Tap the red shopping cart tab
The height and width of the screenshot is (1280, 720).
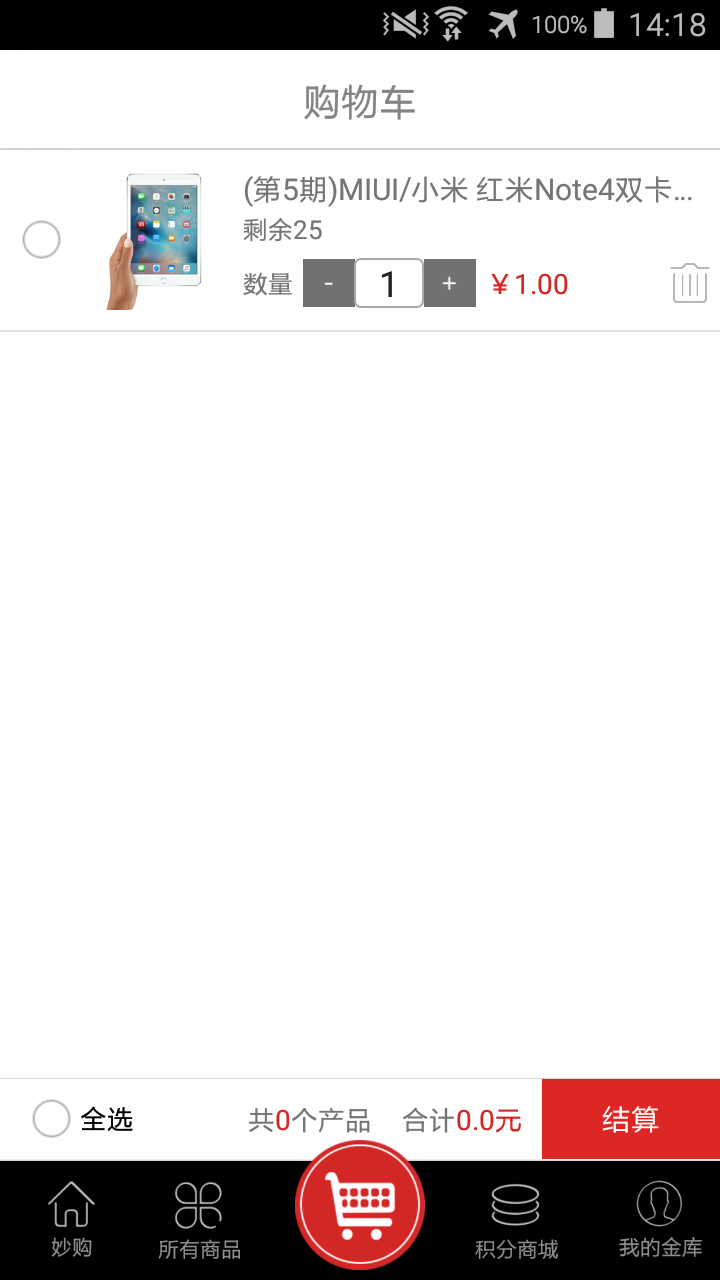(360, 1205)
